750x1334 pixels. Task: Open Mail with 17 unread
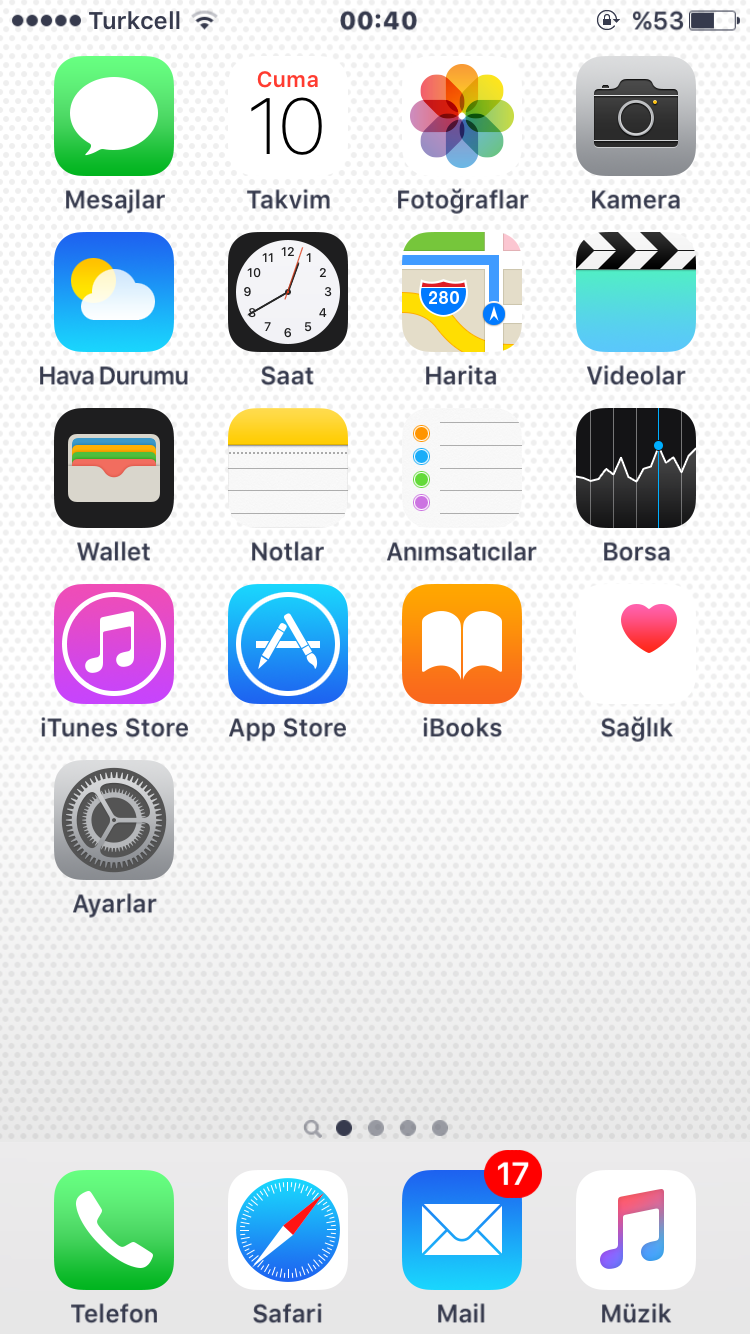click(462, 1230)
